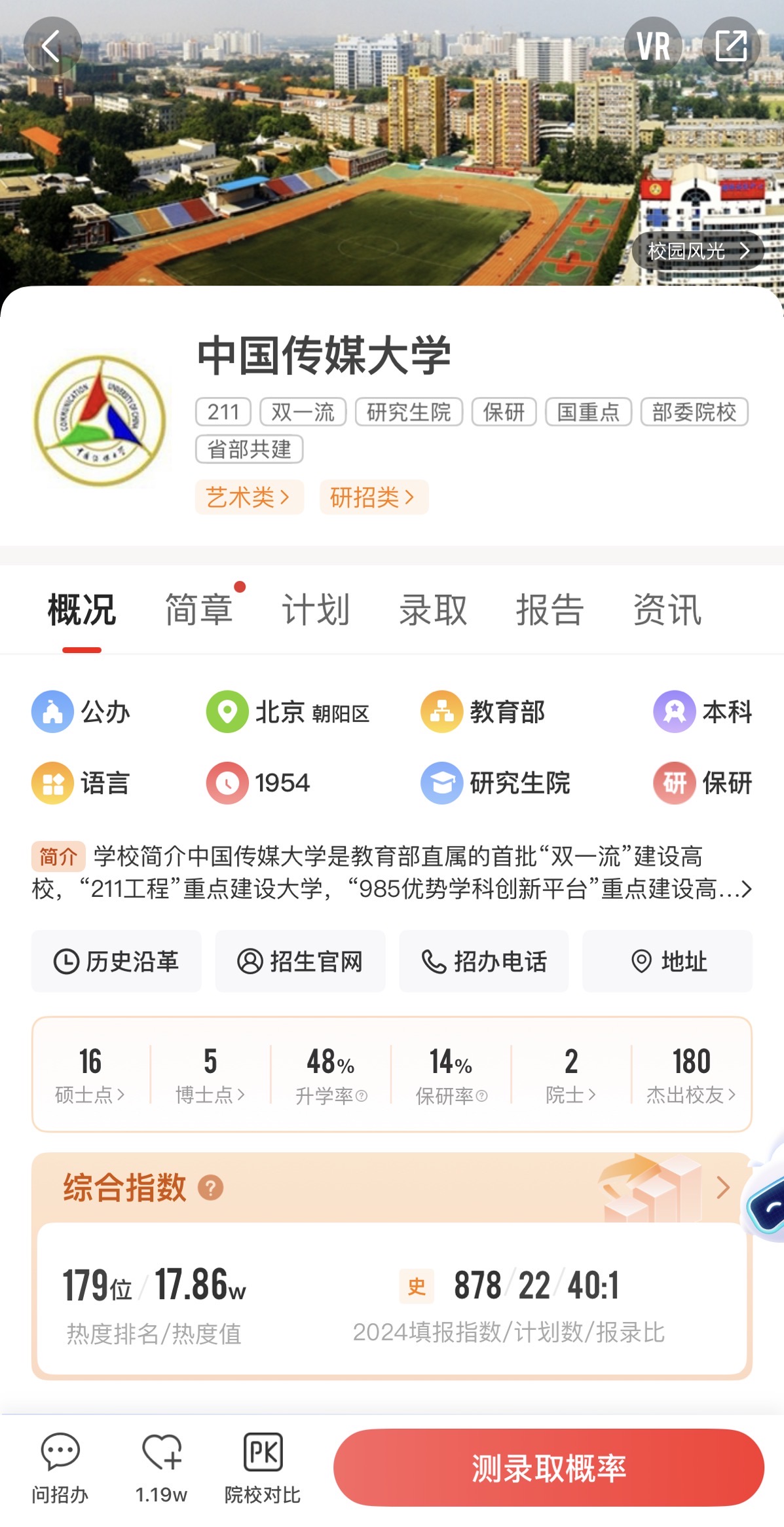Open the VR campus view
The height and width of the screenshot is (1527, 784).
tap(653, 46)
